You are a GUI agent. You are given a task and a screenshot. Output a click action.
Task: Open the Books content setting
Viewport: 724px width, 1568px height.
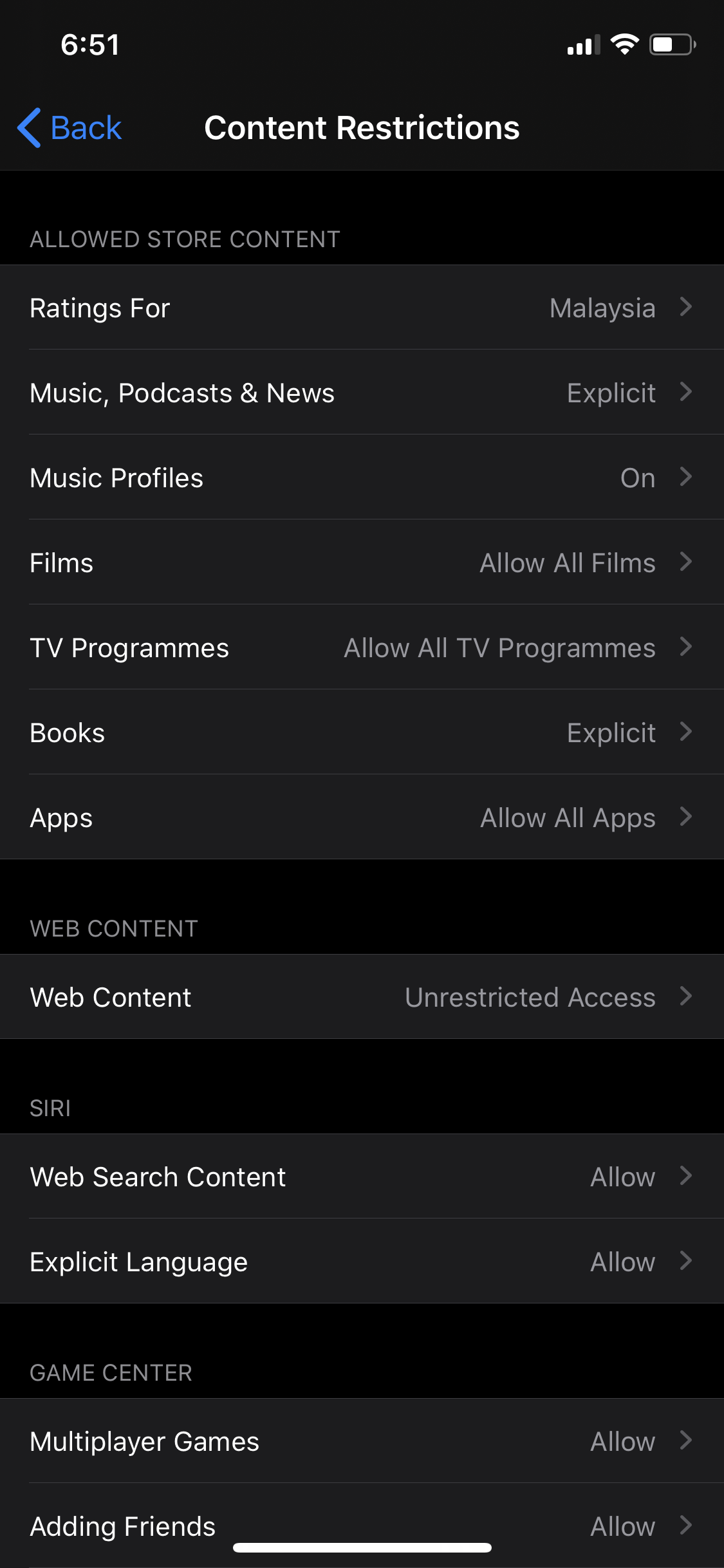coord(362,733)
